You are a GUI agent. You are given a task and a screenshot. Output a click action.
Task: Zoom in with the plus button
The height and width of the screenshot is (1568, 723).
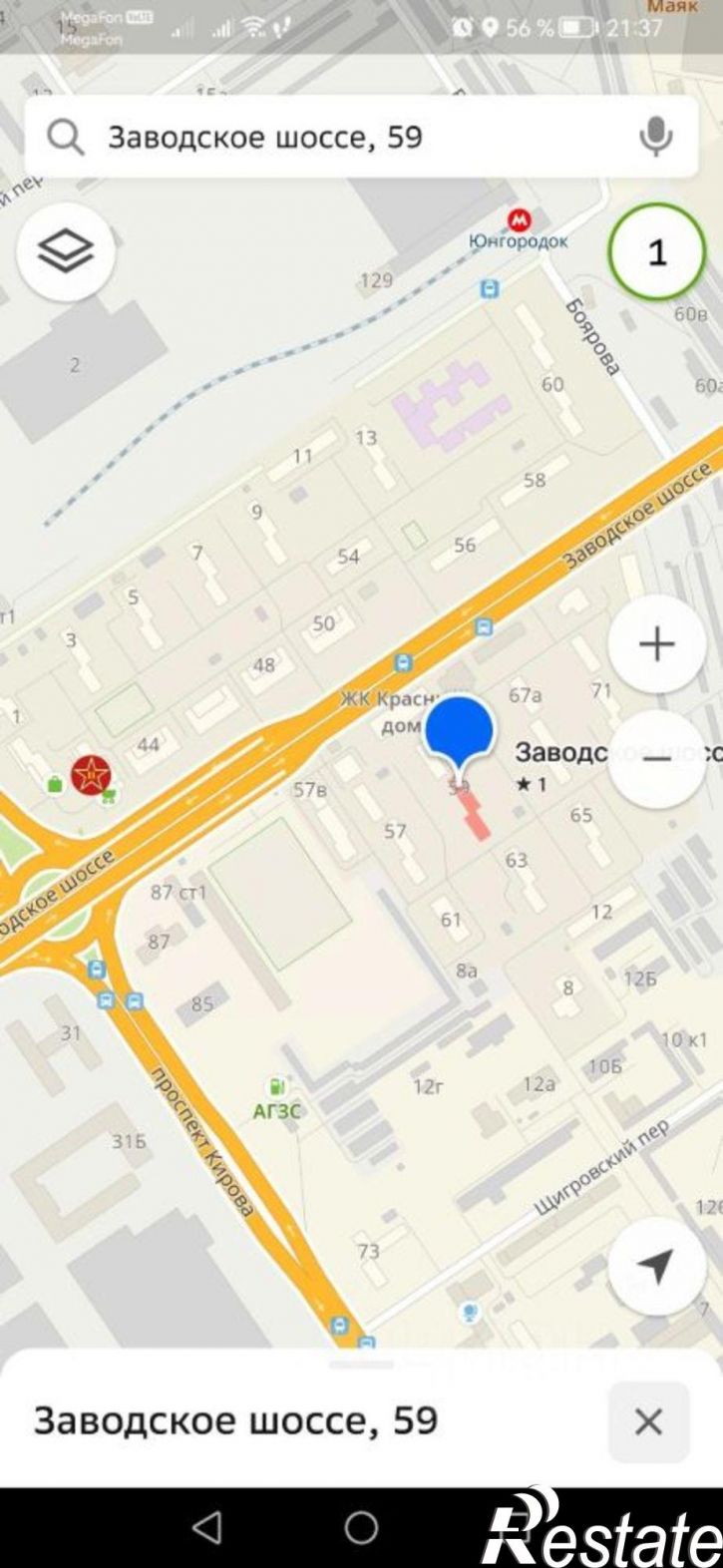(657, 644)
